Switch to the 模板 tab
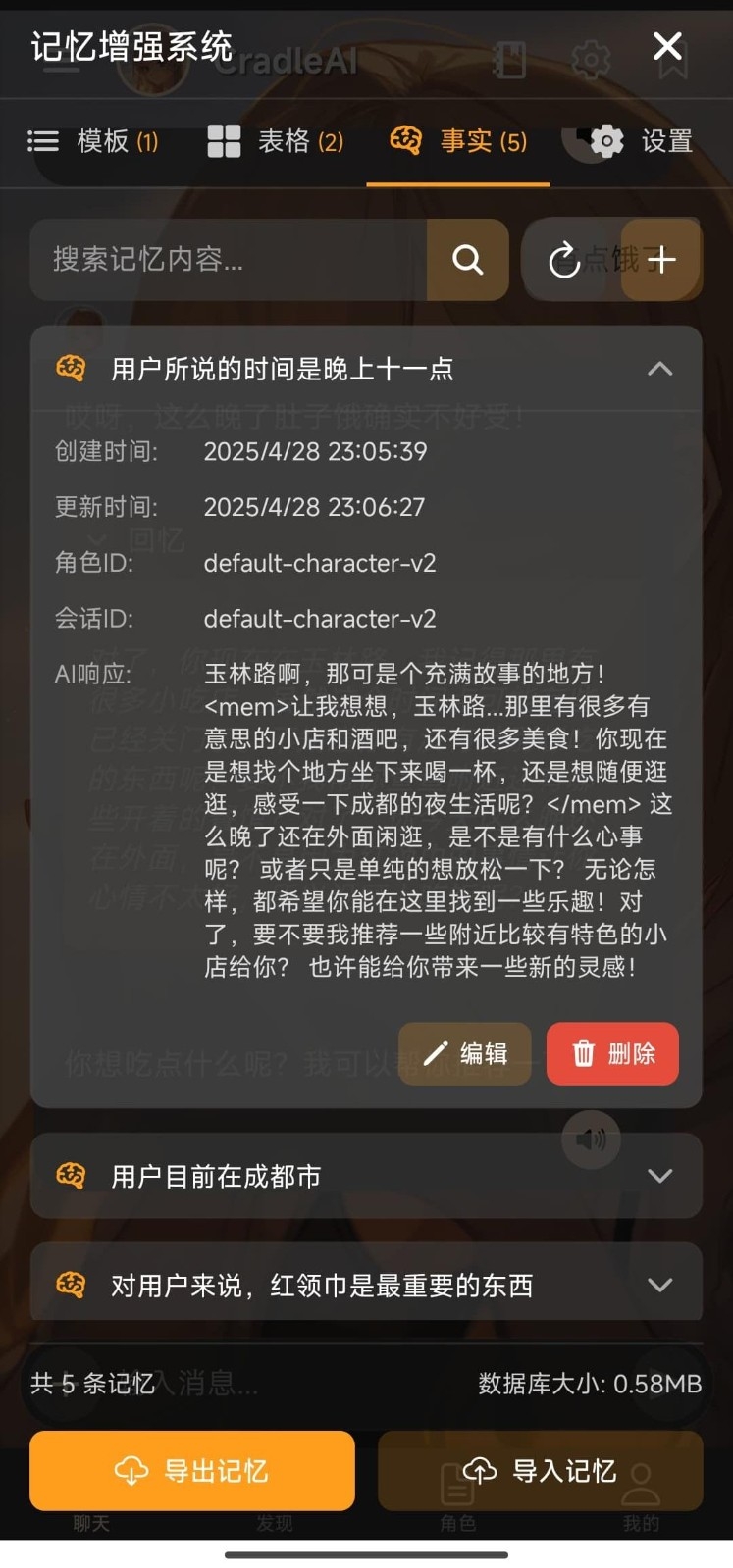733x1568 pixels. 93,141
